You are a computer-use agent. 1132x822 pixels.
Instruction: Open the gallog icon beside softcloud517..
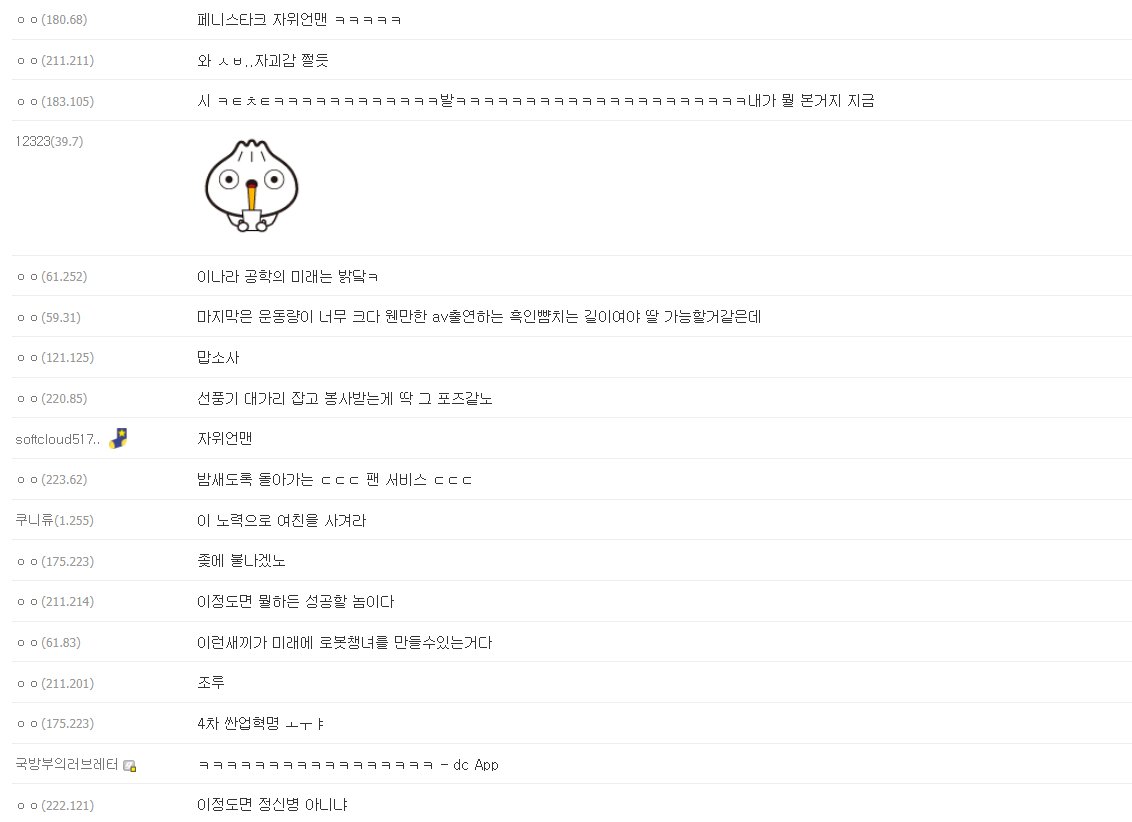(x=118, y=438)
